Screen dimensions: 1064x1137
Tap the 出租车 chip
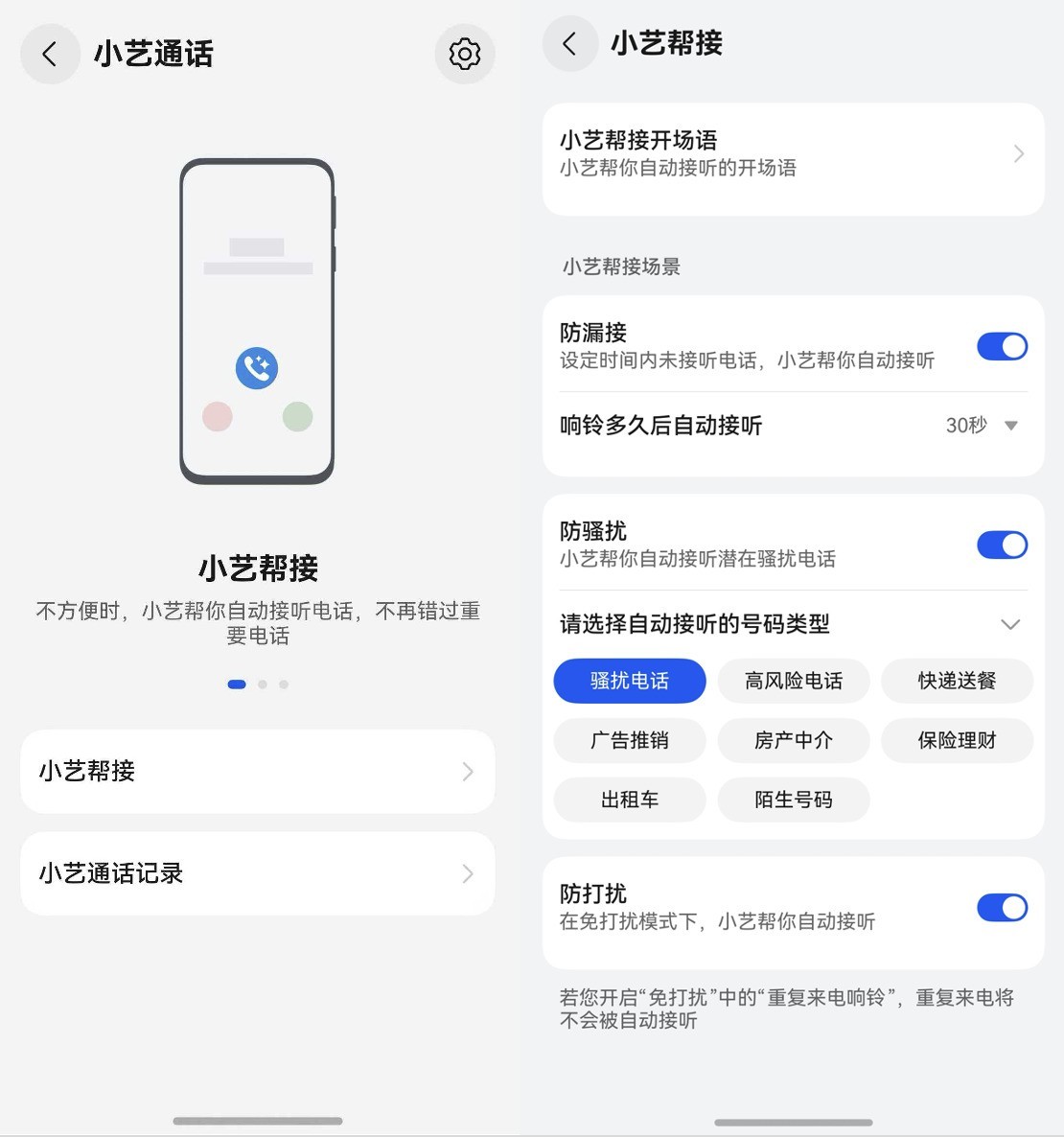point(630,800)
